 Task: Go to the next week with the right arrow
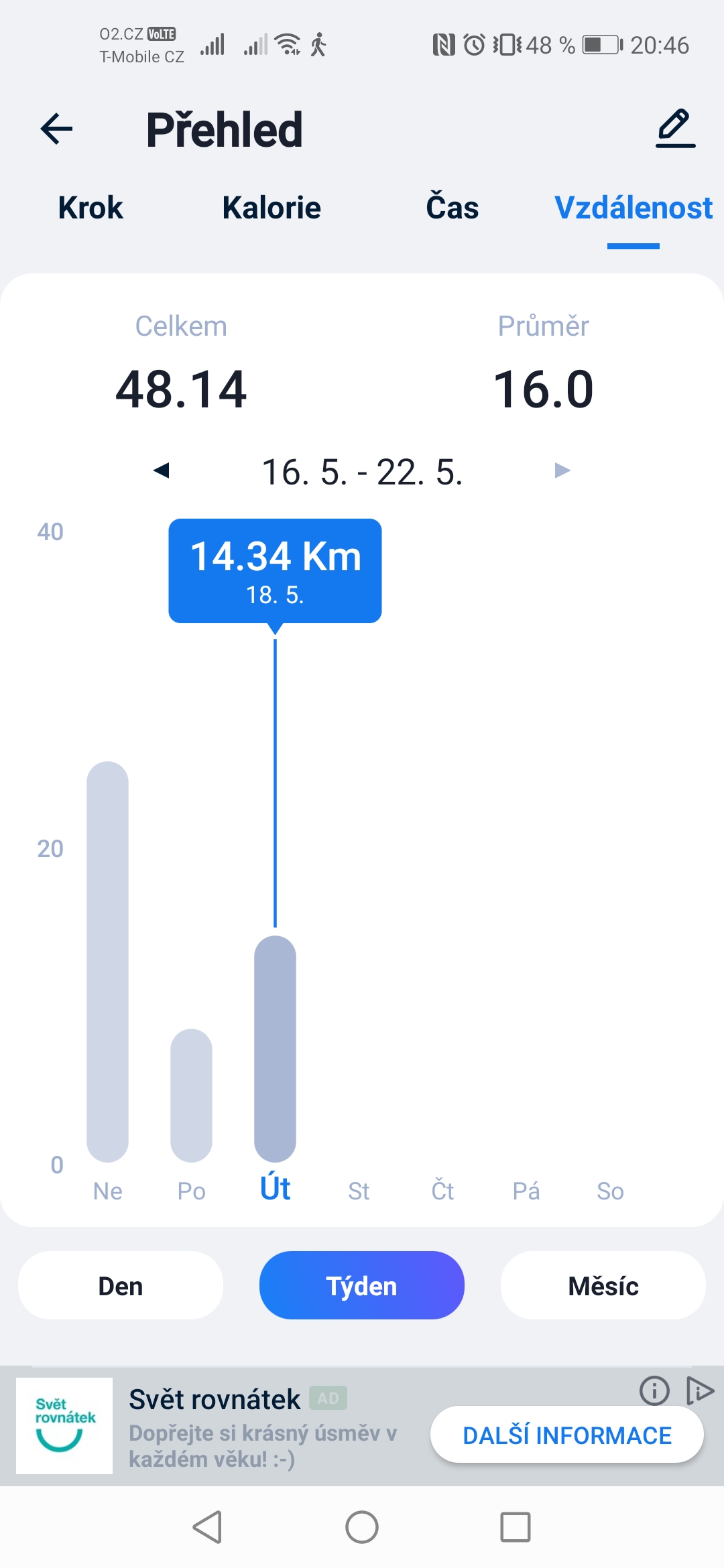(562, 470)
